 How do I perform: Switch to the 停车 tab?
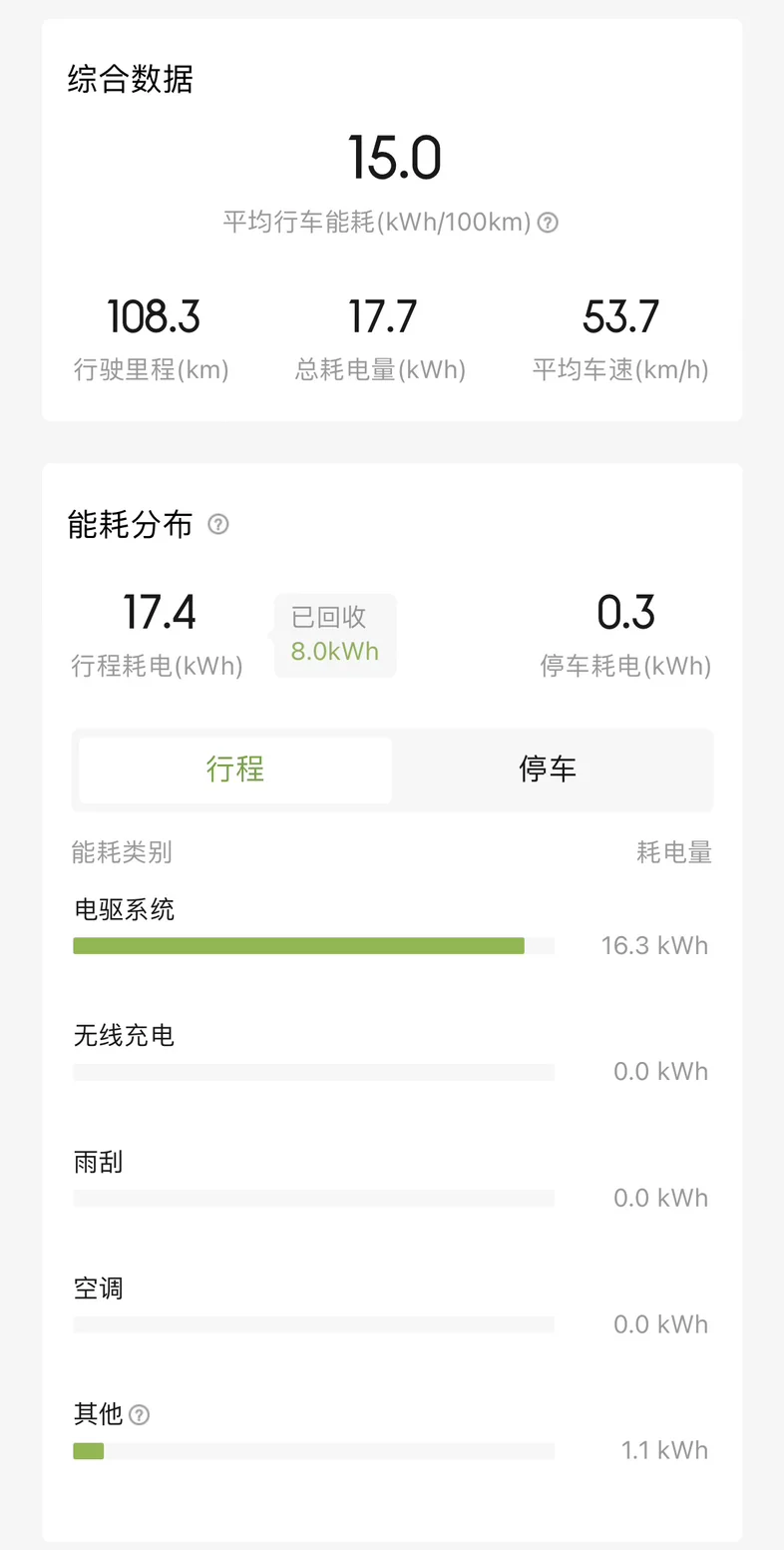pyautogui.click(x=549, y=770)
